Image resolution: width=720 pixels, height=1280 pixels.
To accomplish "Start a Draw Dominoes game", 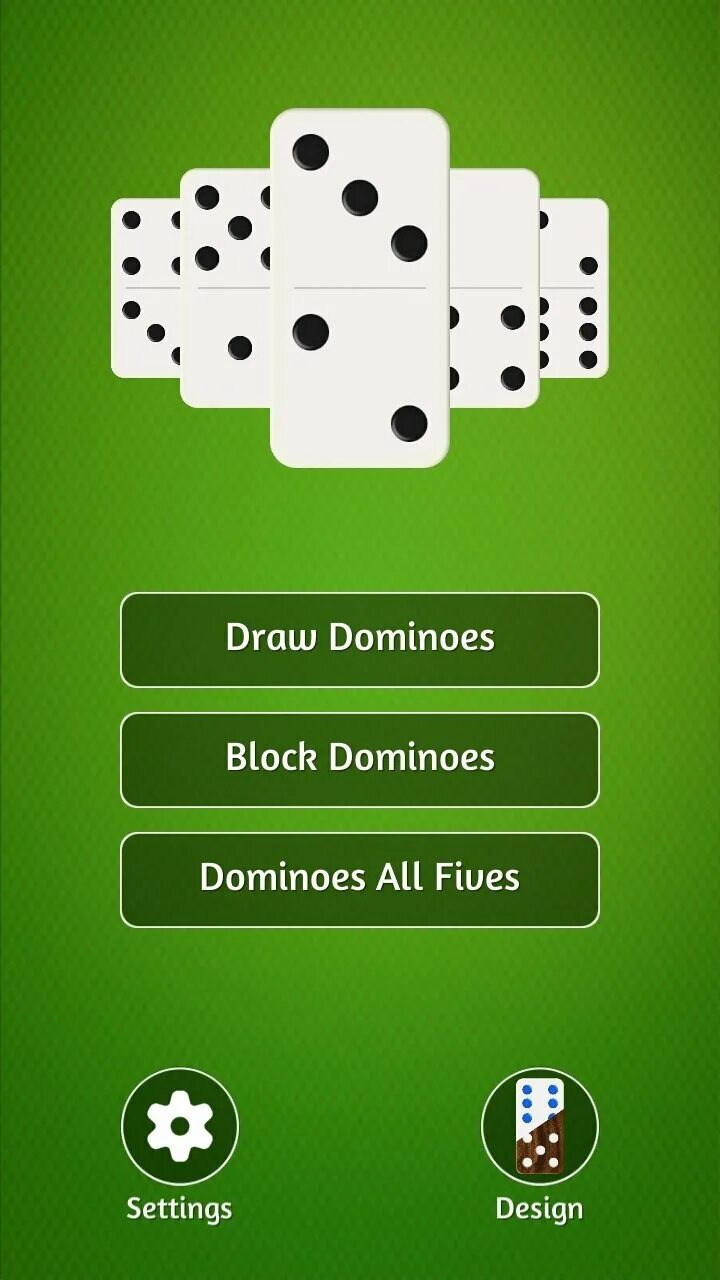I will 360,640.
